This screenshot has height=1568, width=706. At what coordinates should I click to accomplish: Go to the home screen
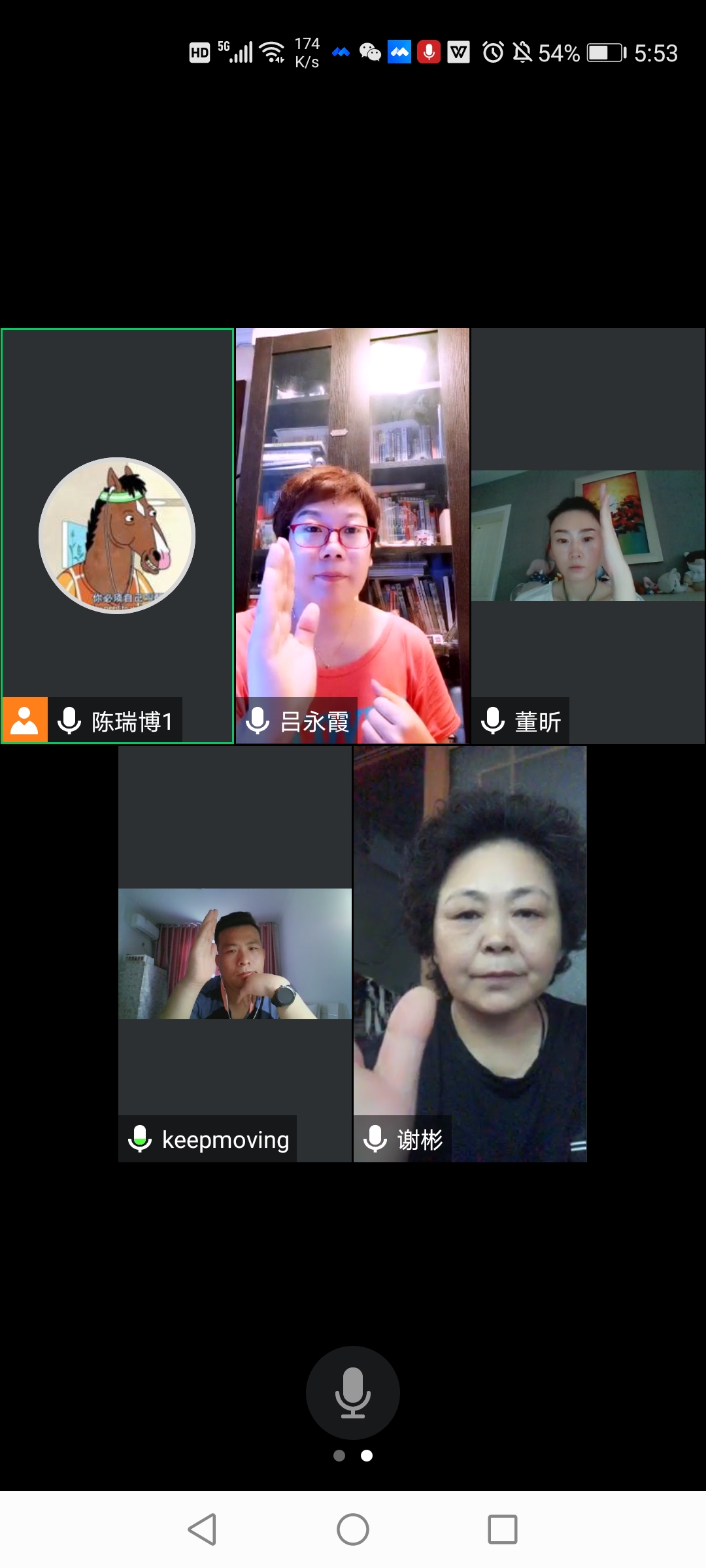coord(352,1529)
